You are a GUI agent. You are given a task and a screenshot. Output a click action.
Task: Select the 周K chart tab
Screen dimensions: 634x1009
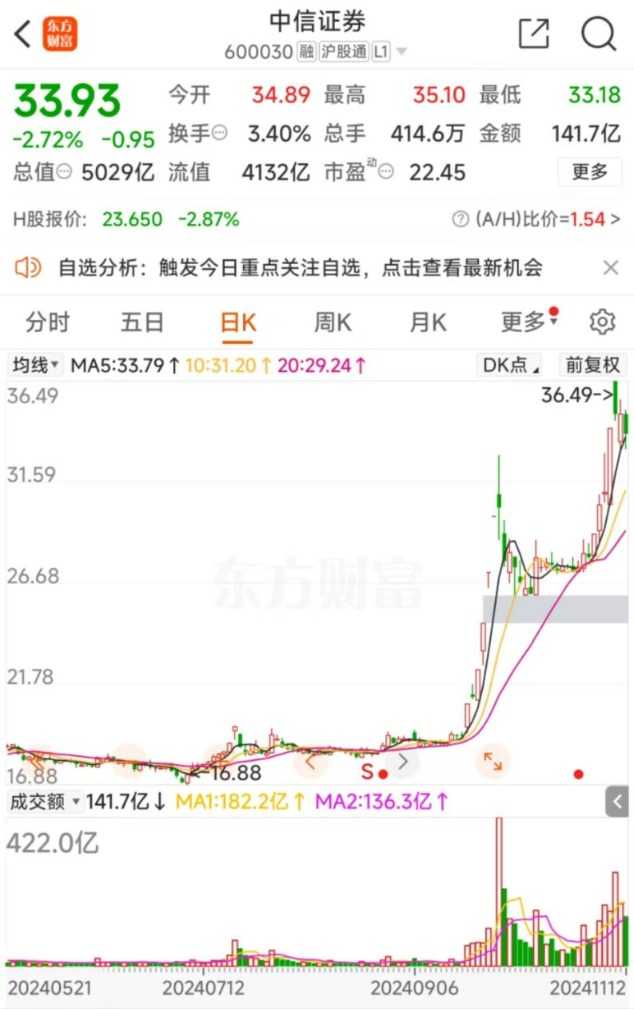(333, 322)
